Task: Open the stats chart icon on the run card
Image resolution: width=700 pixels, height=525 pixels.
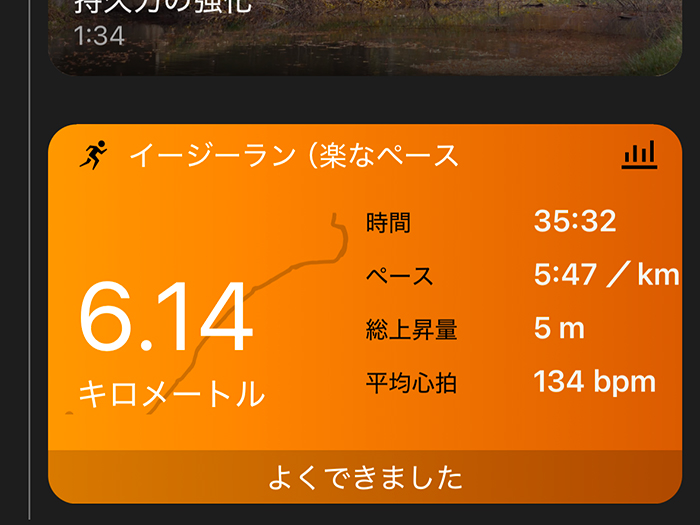Action: [639, 155]
